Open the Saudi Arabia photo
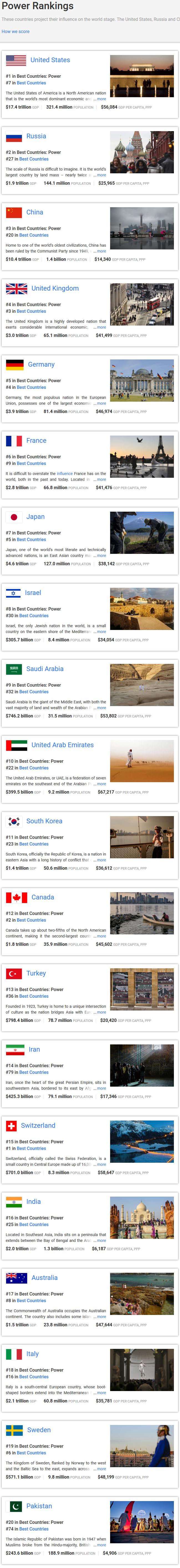The width and height of the screenshot is (180, 1568). pos(142,685)
